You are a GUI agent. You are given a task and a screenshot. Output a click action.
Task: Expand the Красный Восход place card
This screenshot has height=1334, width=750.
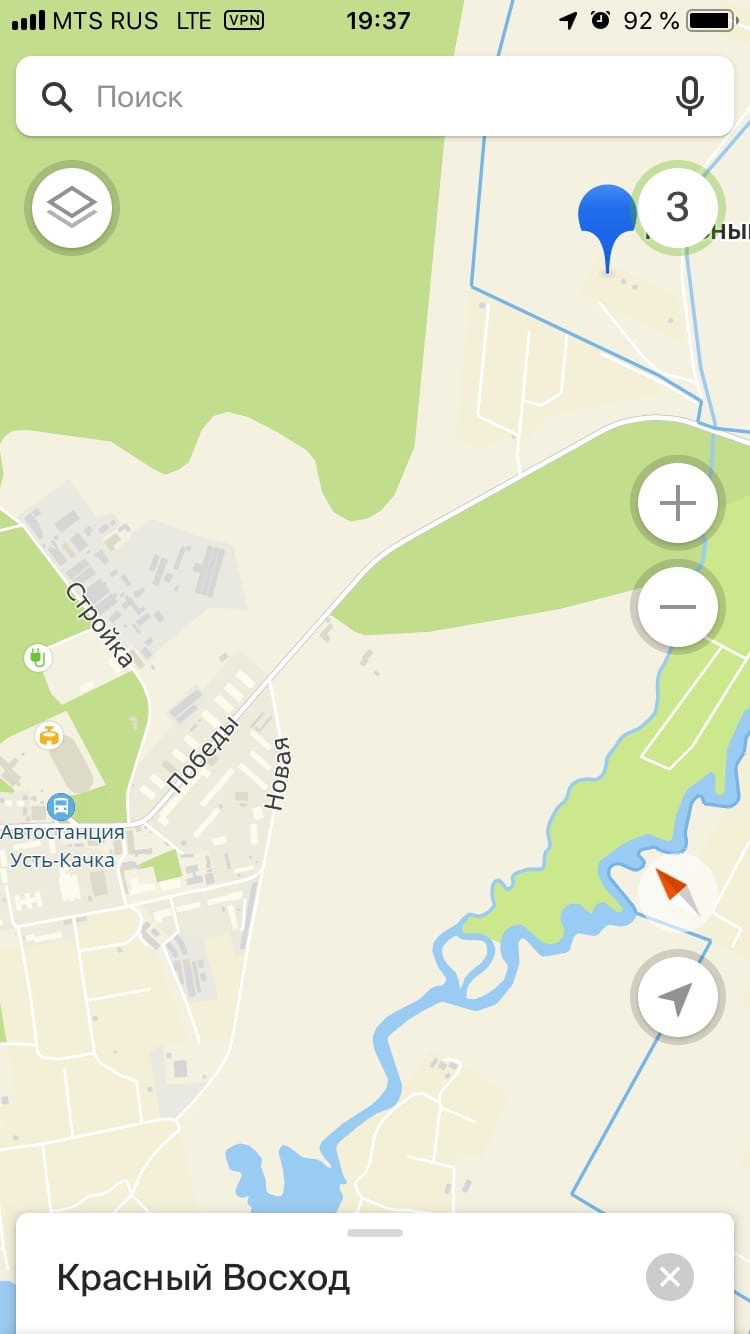click(374, 1233)
